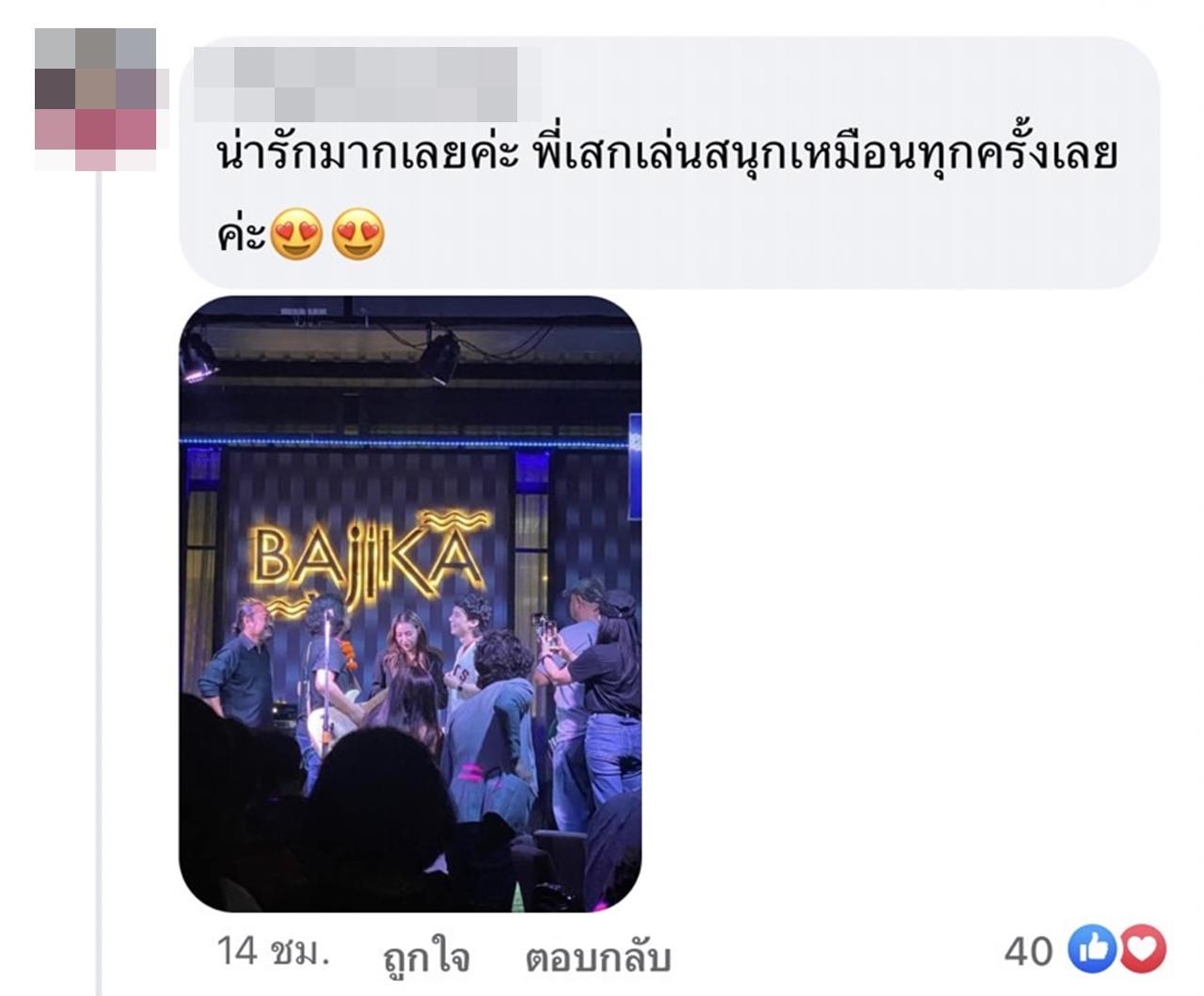Open the commenter's blurred name

[369, 84]
